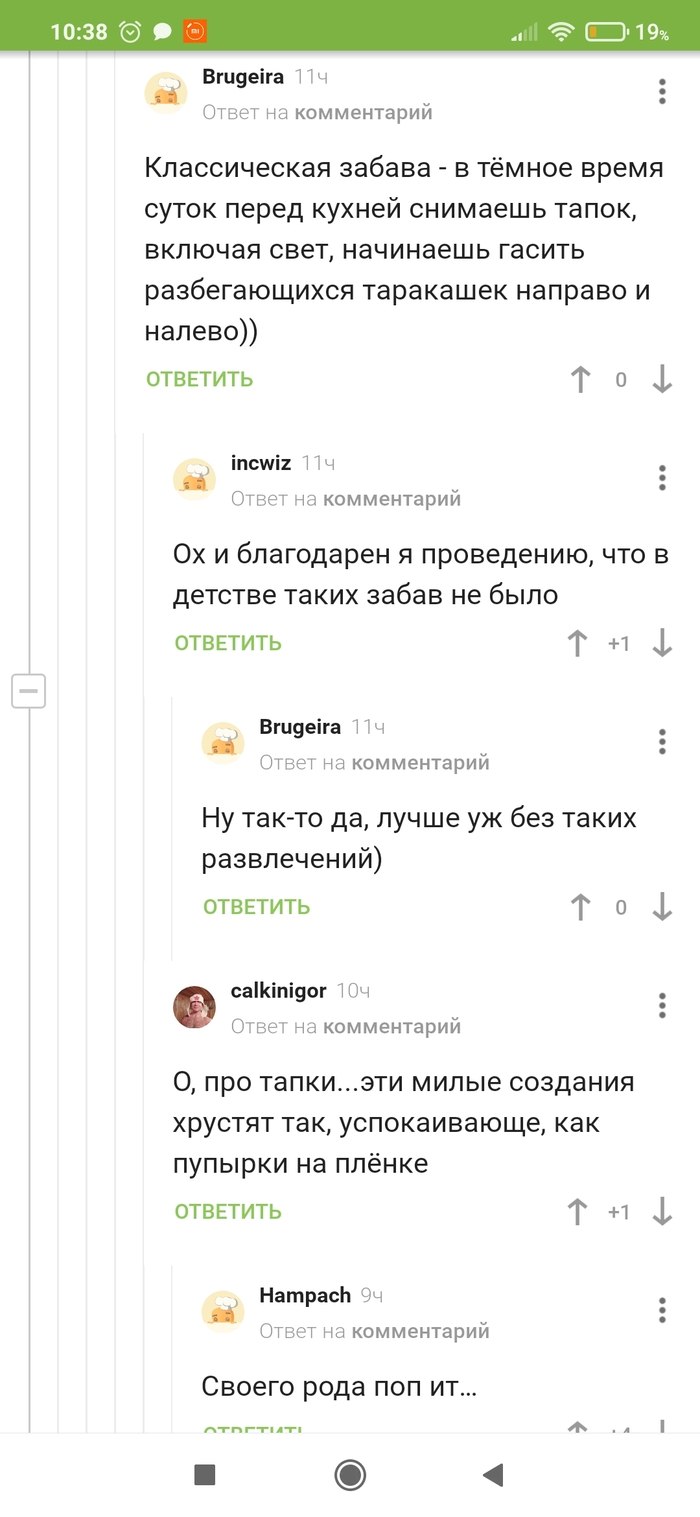The height and width of the screenshot is (1517, 700).
Task: Reply to Brugeira's comment about тапок
Action: [x=200, y=379]
